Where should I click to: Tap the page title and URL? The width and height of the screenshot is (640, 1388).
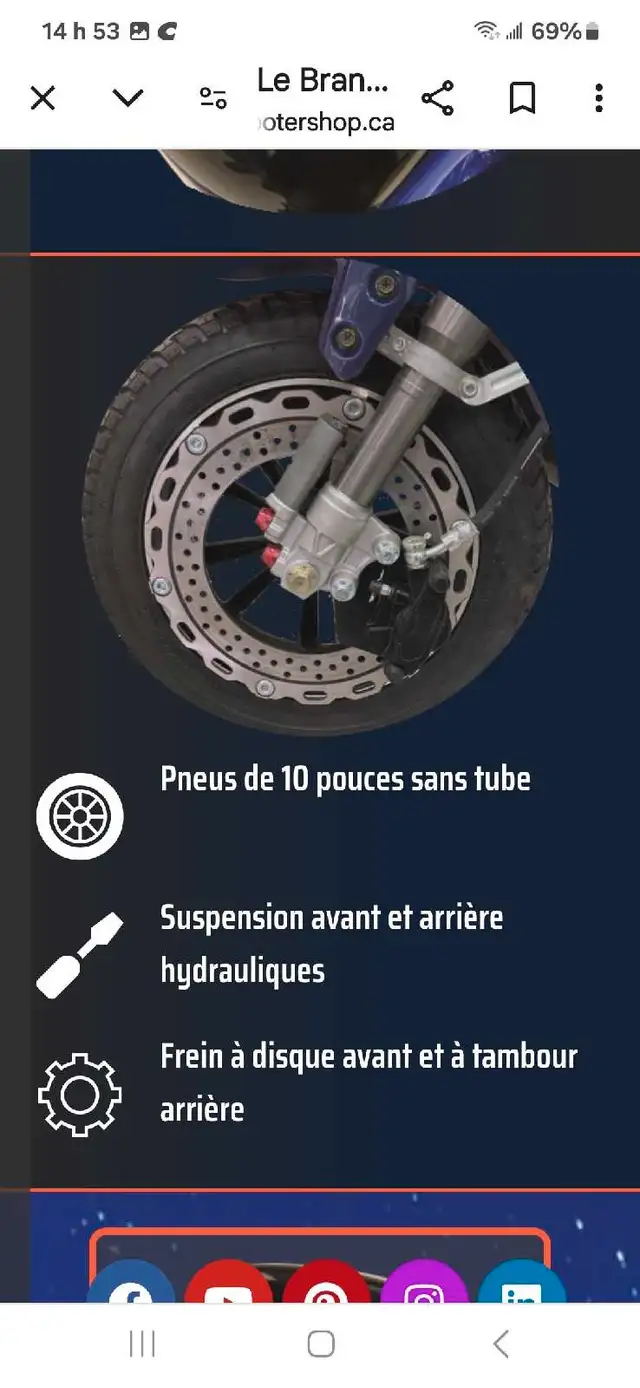(325, 100)
